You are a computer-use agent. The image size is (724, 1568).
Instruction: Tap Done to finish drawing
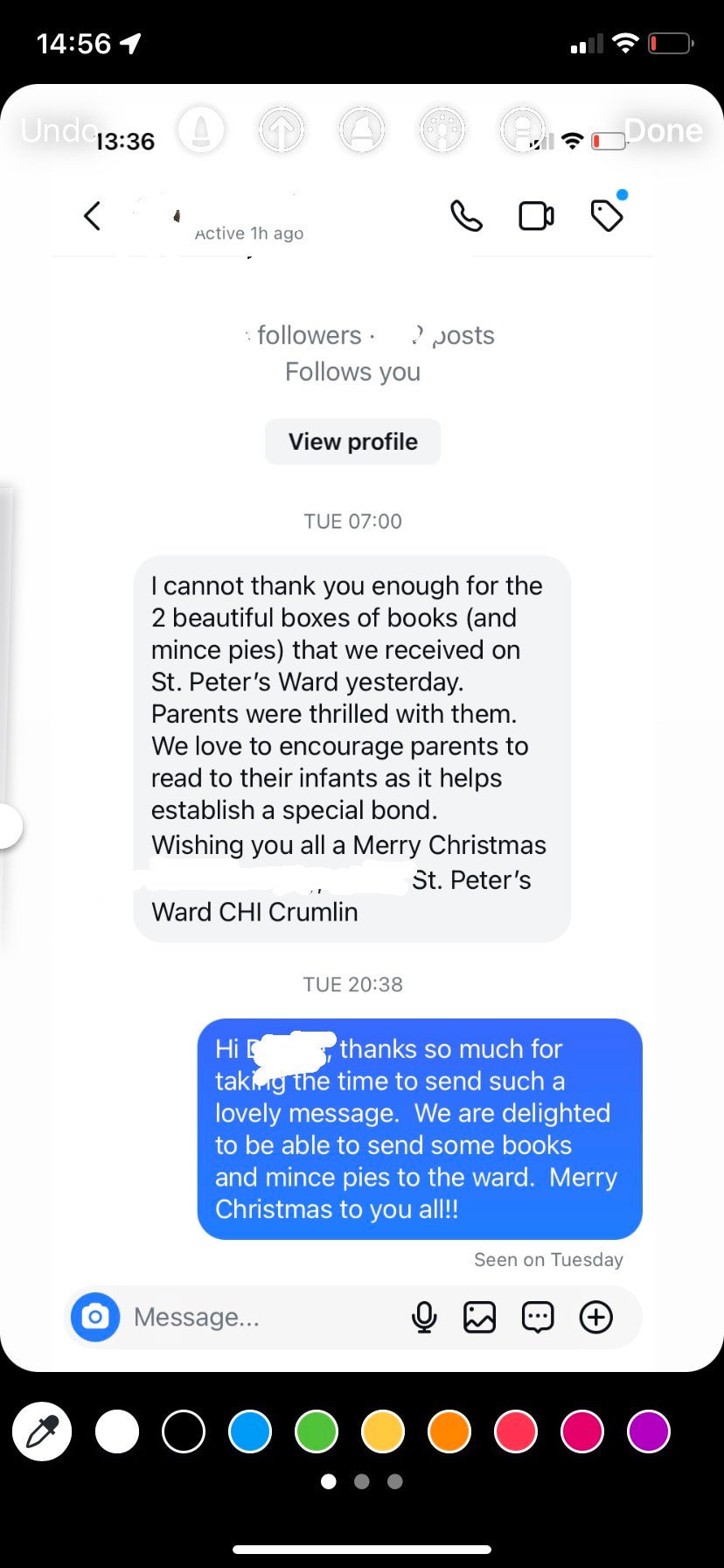(x=664, y=130)
